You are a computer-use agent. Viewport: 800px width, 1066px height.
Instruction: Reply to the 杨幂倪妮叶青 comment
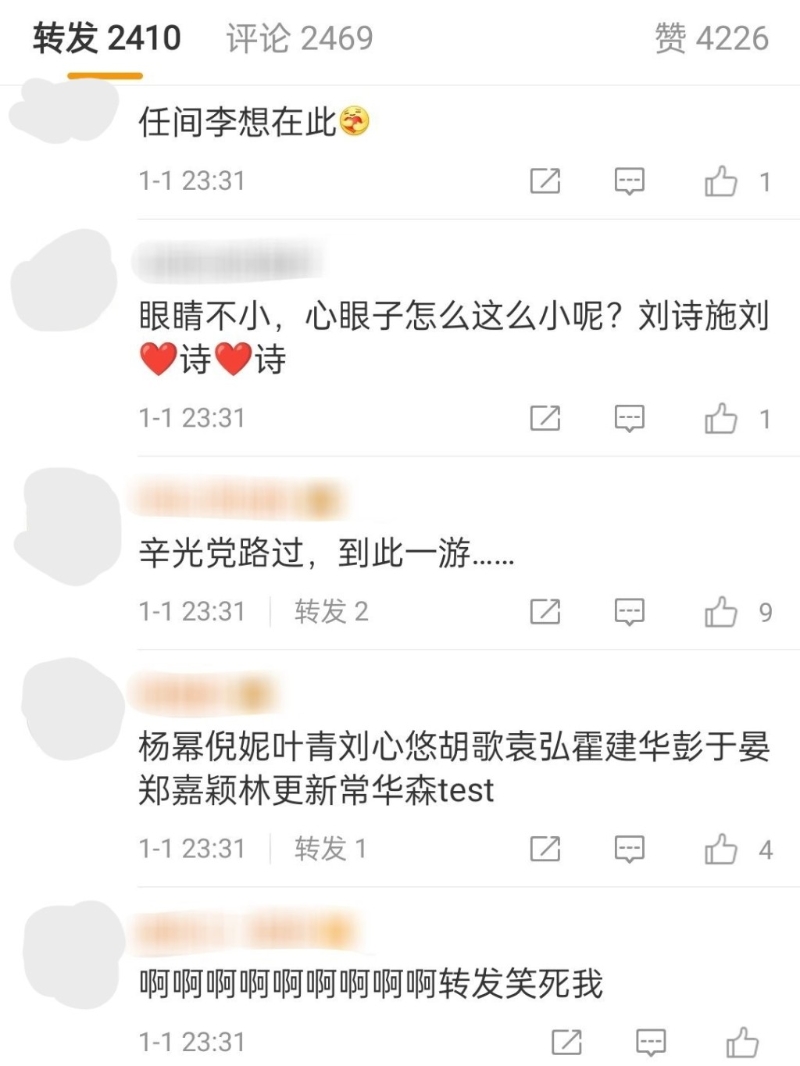(629, 849)
